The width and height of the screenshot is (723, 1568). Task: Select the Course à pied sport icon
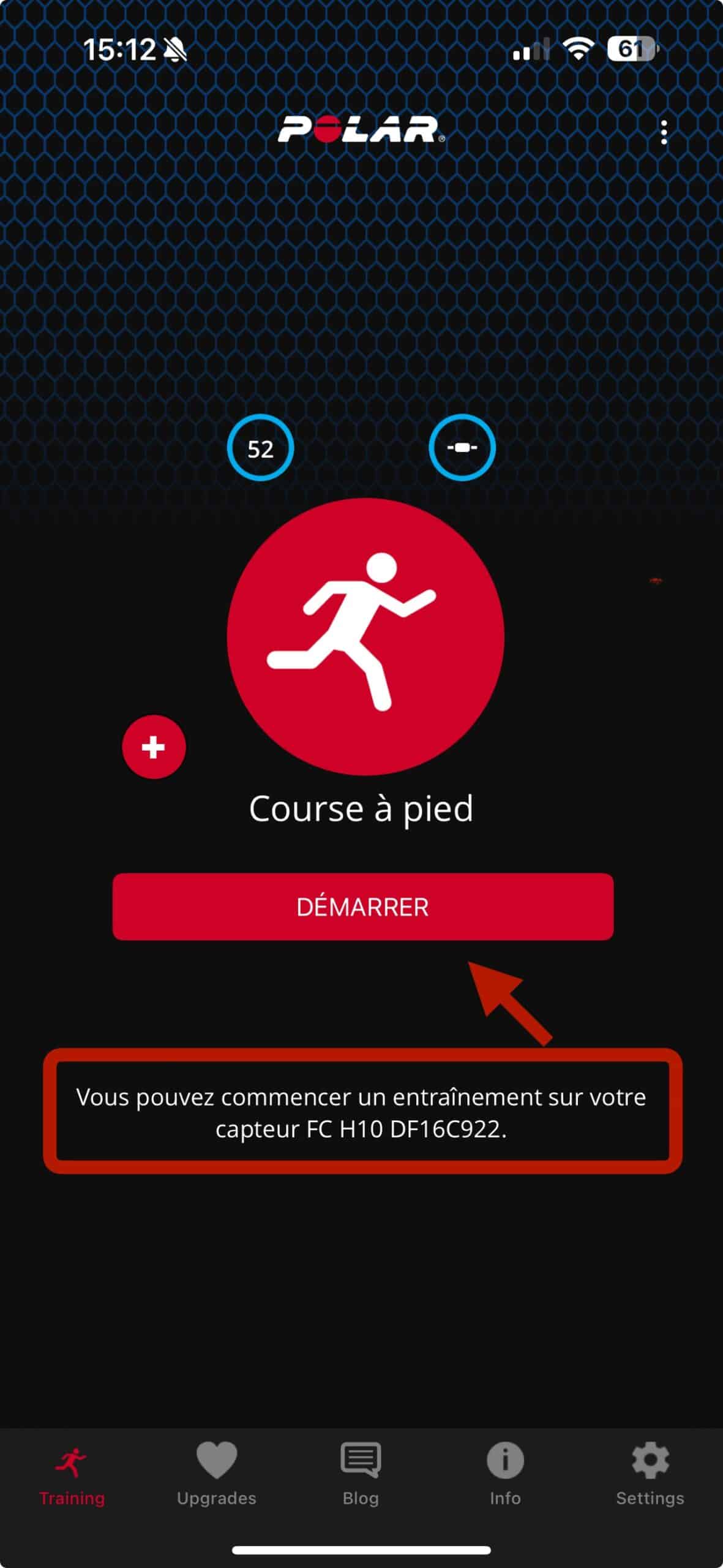tap(365, 637)
